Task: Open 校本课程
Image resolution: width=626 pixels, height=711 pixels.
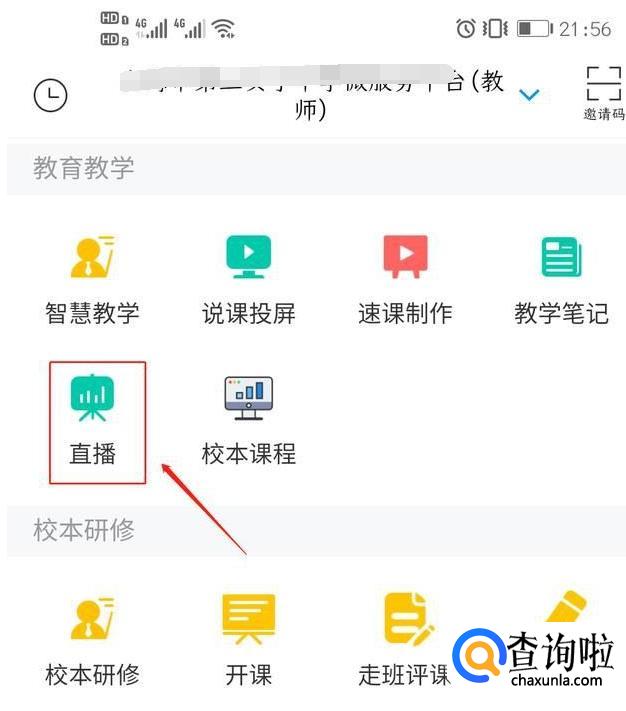Action: 248,420
